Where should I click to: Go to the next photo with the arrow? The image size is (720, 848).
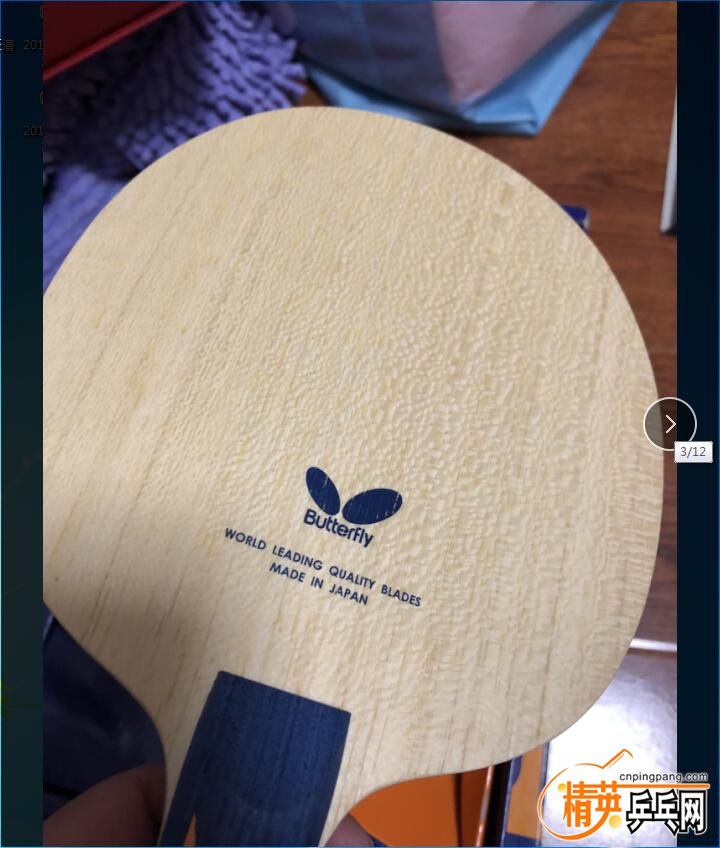[x=670, y=424]
